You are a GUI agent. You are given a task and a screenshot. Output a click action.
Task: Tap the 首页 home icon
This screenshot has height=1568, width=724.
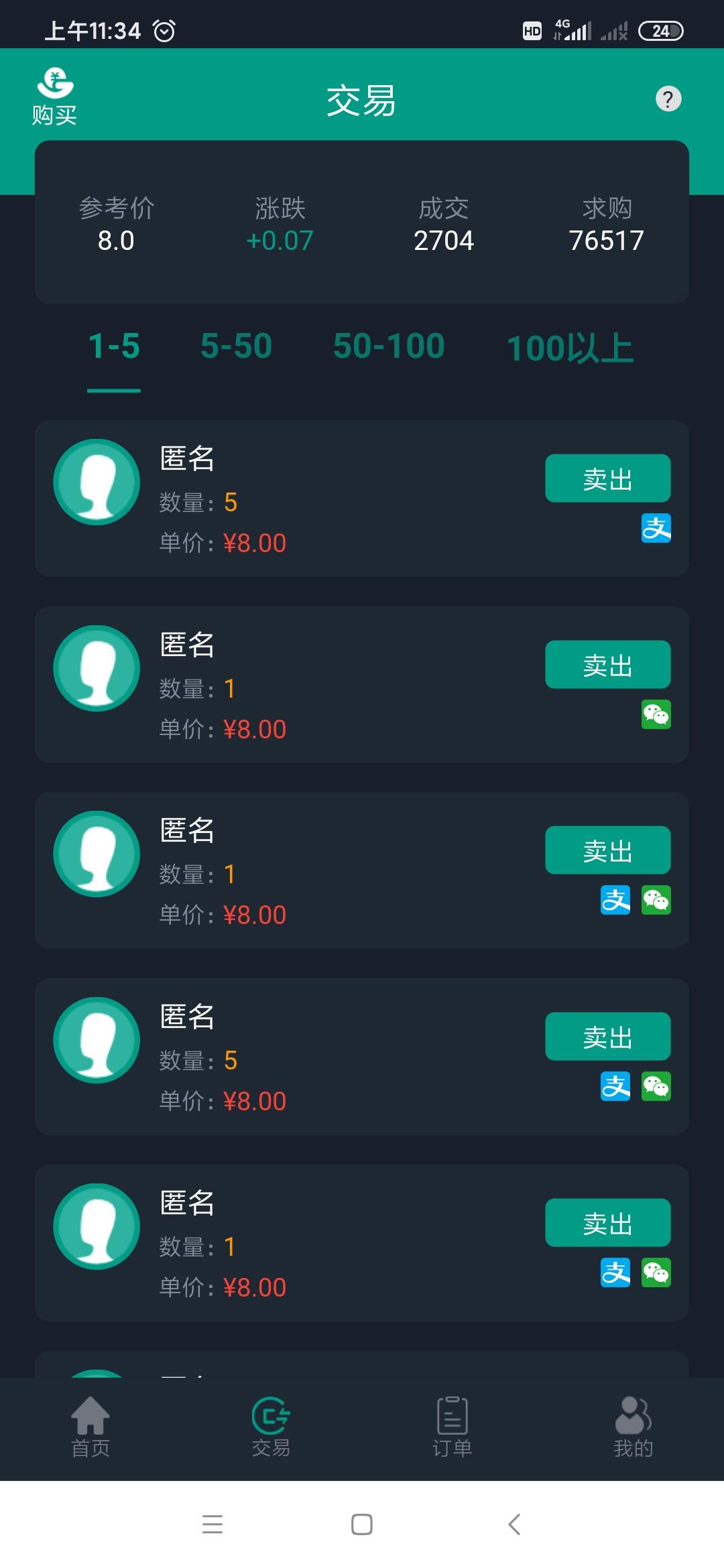click(92, 1411)
